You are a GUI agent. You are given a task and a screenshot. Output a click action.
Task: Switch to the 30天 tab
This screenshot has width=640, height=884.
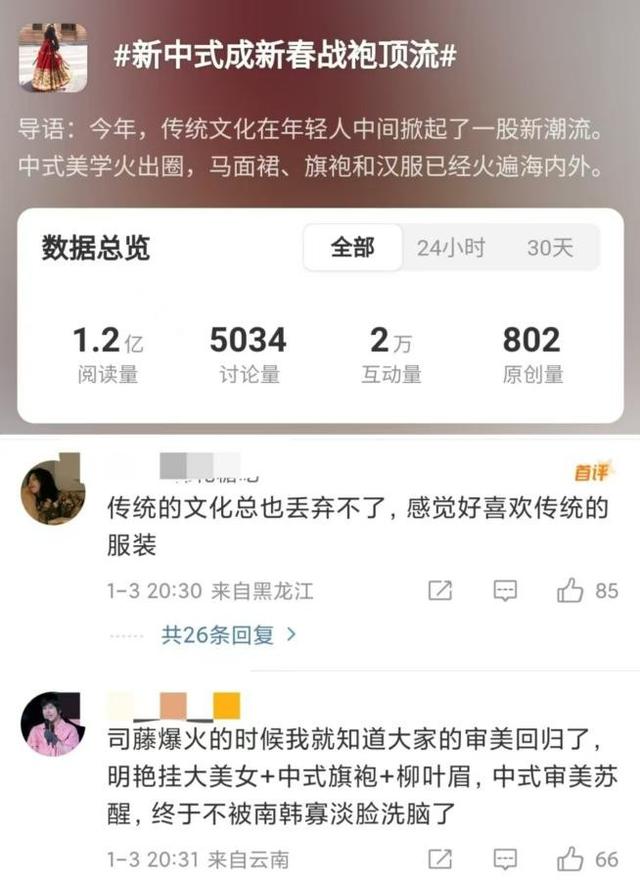(x=550, y=247)
